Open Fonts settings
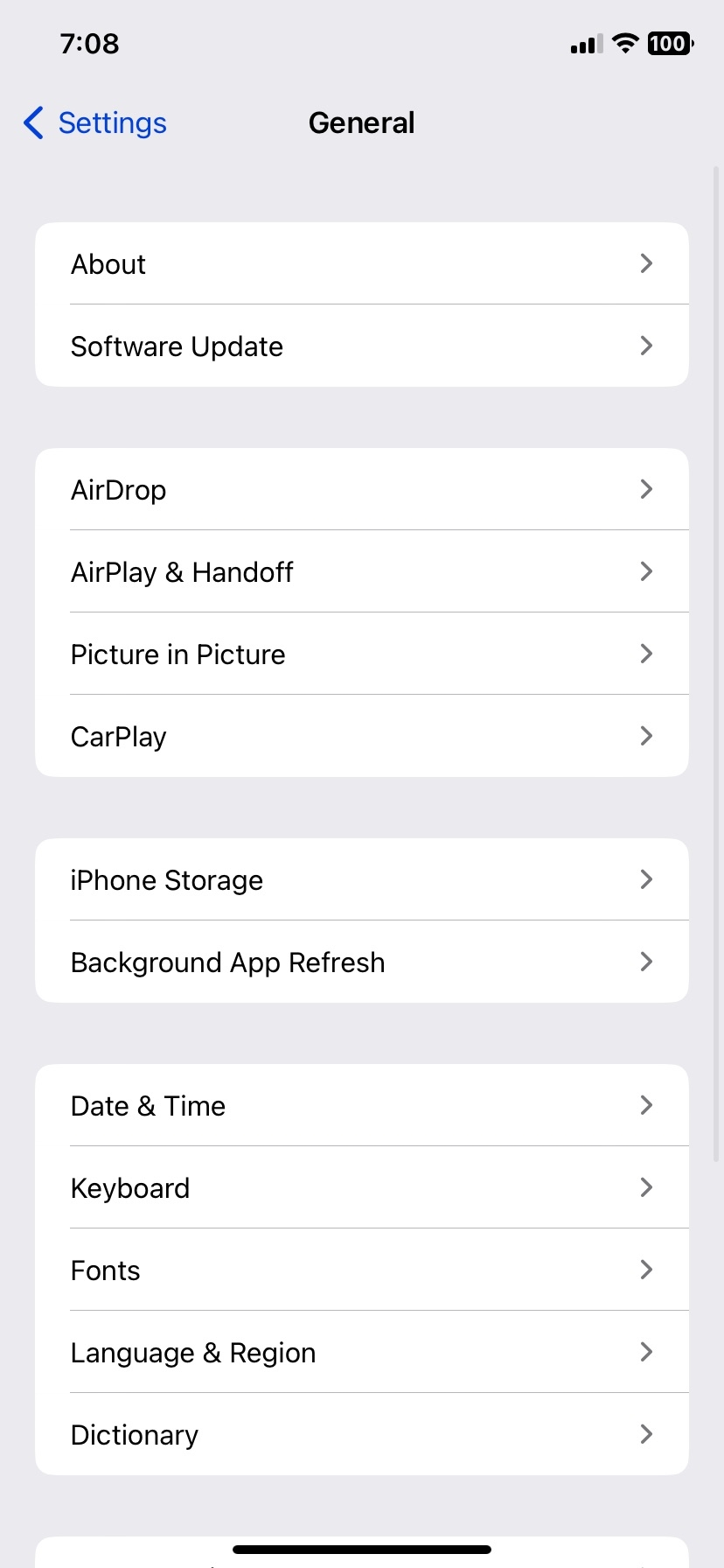The height and width of the screenshot is (1568, 724). click(362, 1270)
